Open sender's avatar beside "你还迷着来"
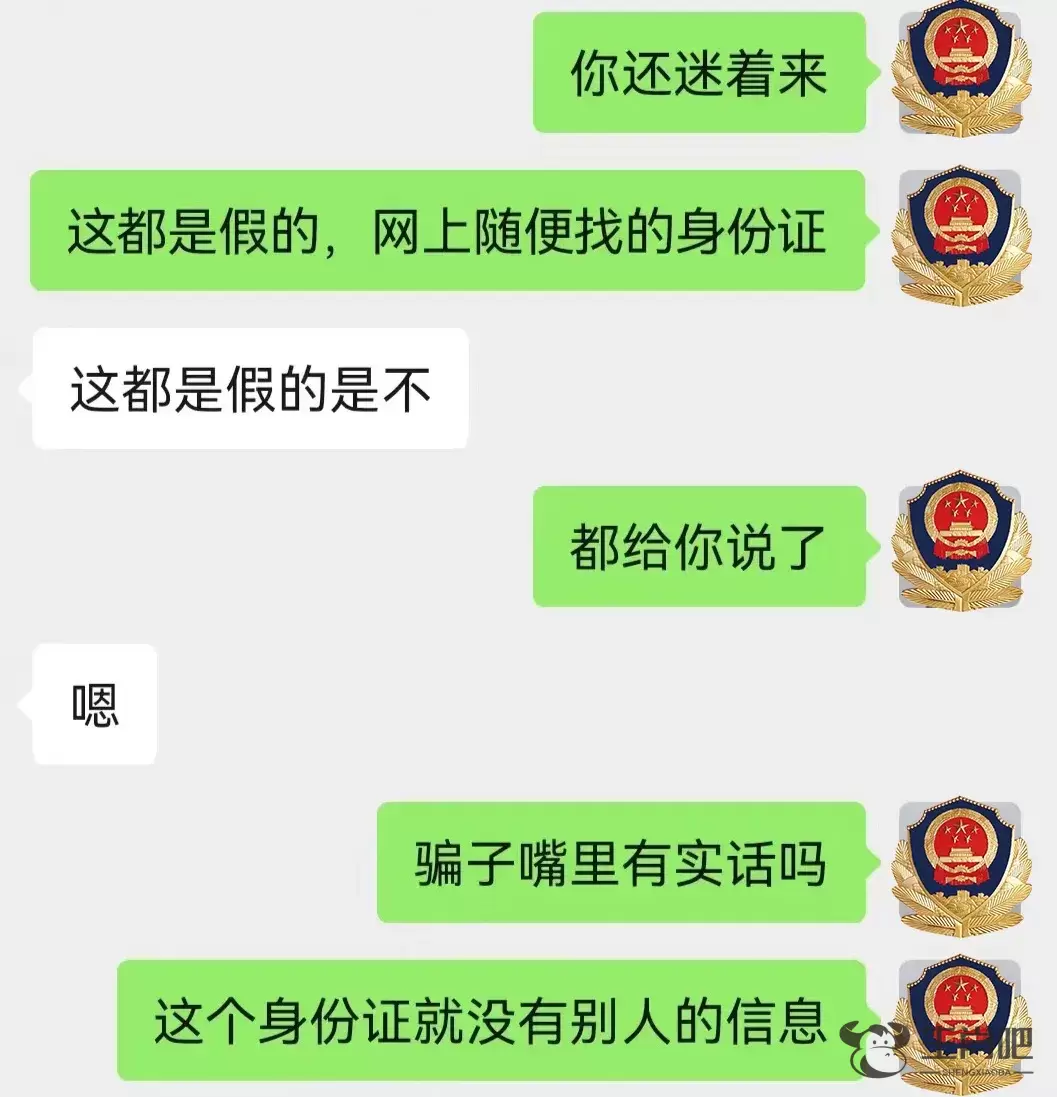Image resolution: width=1057 pixels, height=1097 pixels. (x=959, y=73)
